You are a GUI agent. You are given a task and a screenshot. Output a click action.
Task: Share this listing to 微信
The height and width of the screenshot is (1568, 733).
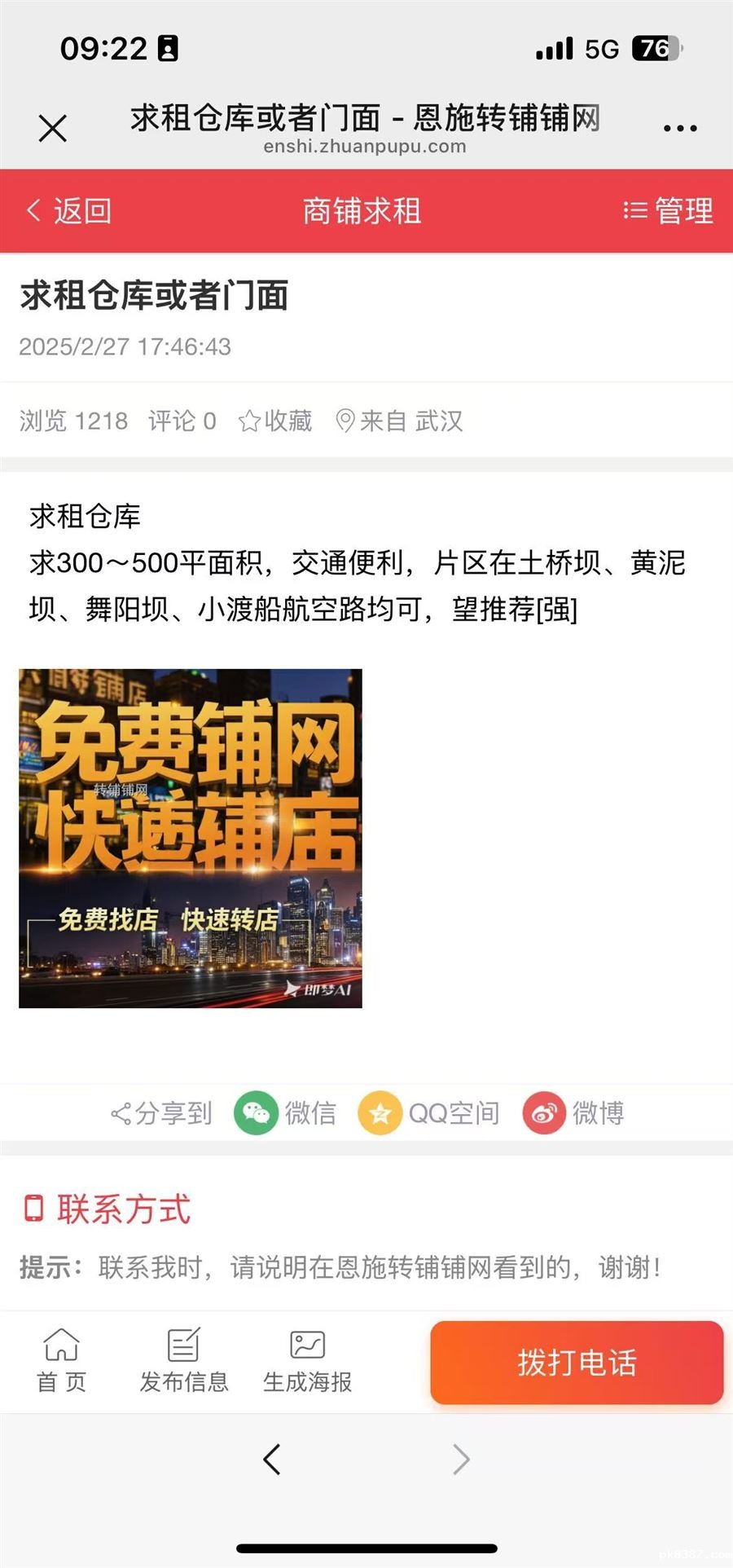(x=285, y=1112)
